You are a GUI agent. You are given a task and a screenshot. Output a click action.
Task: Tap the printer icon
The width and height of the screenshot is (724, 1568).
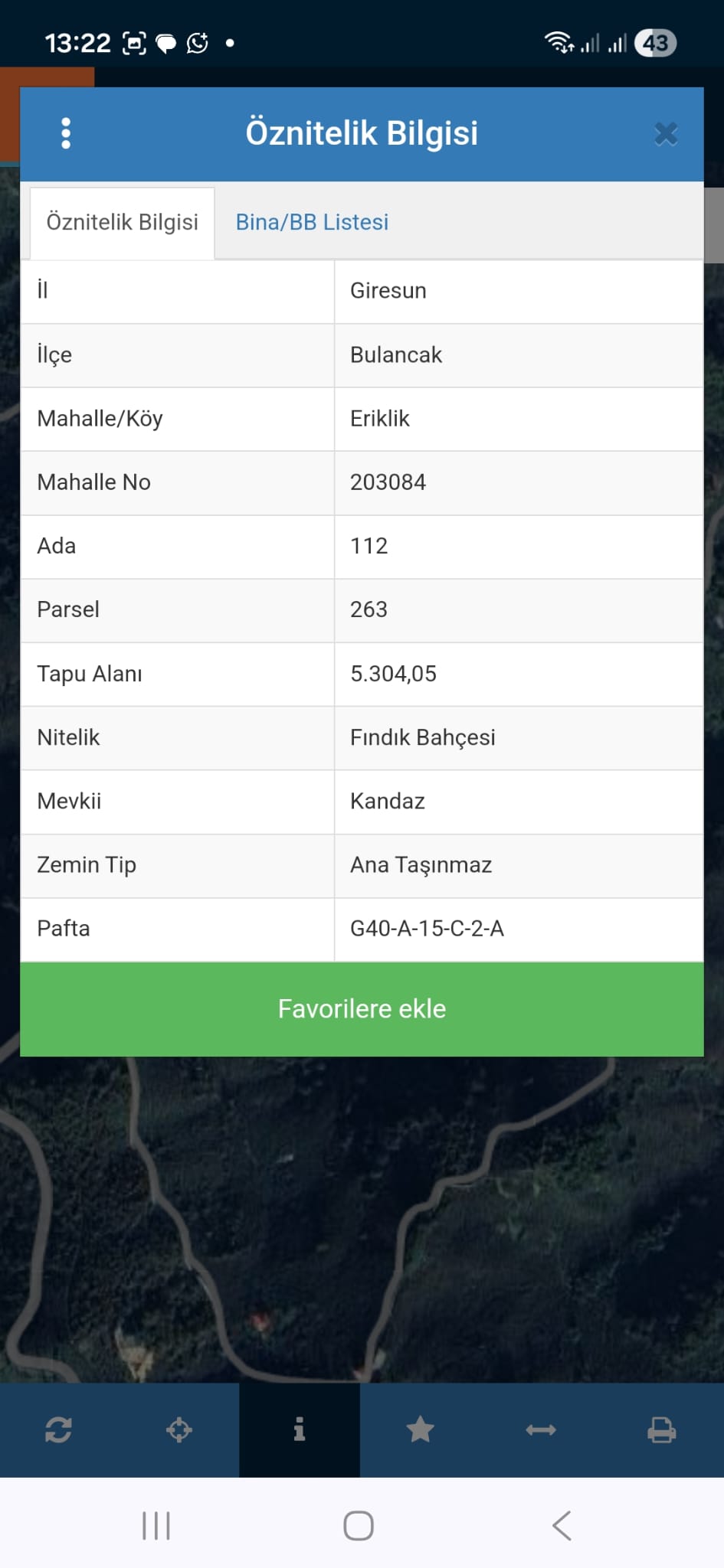(x=661, y=1429)
